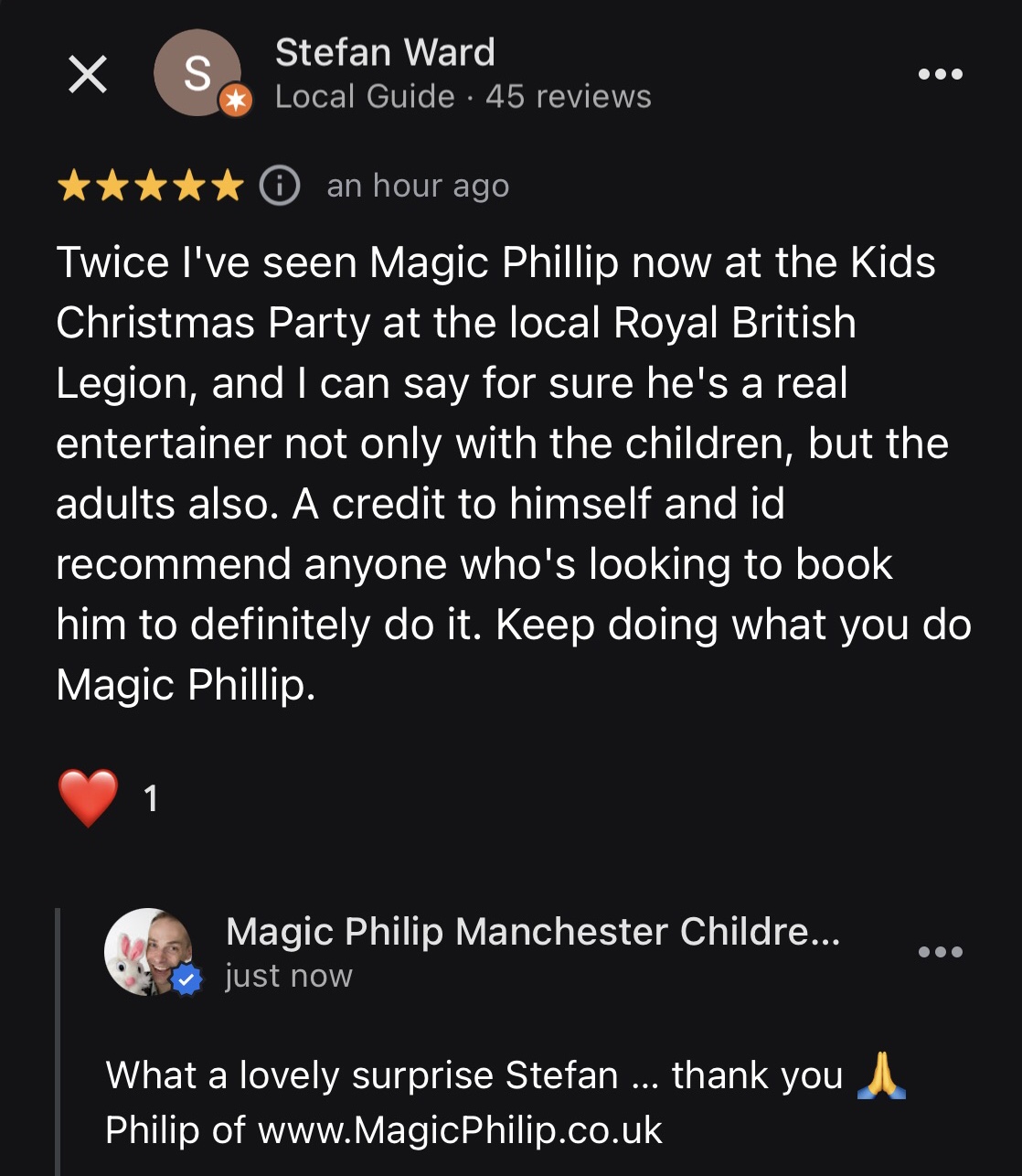Image resolution: width=1022 pixels, height=1176 pixels.
Task: Open Stefan Ward's profile avatar
Action: (197, 73)
